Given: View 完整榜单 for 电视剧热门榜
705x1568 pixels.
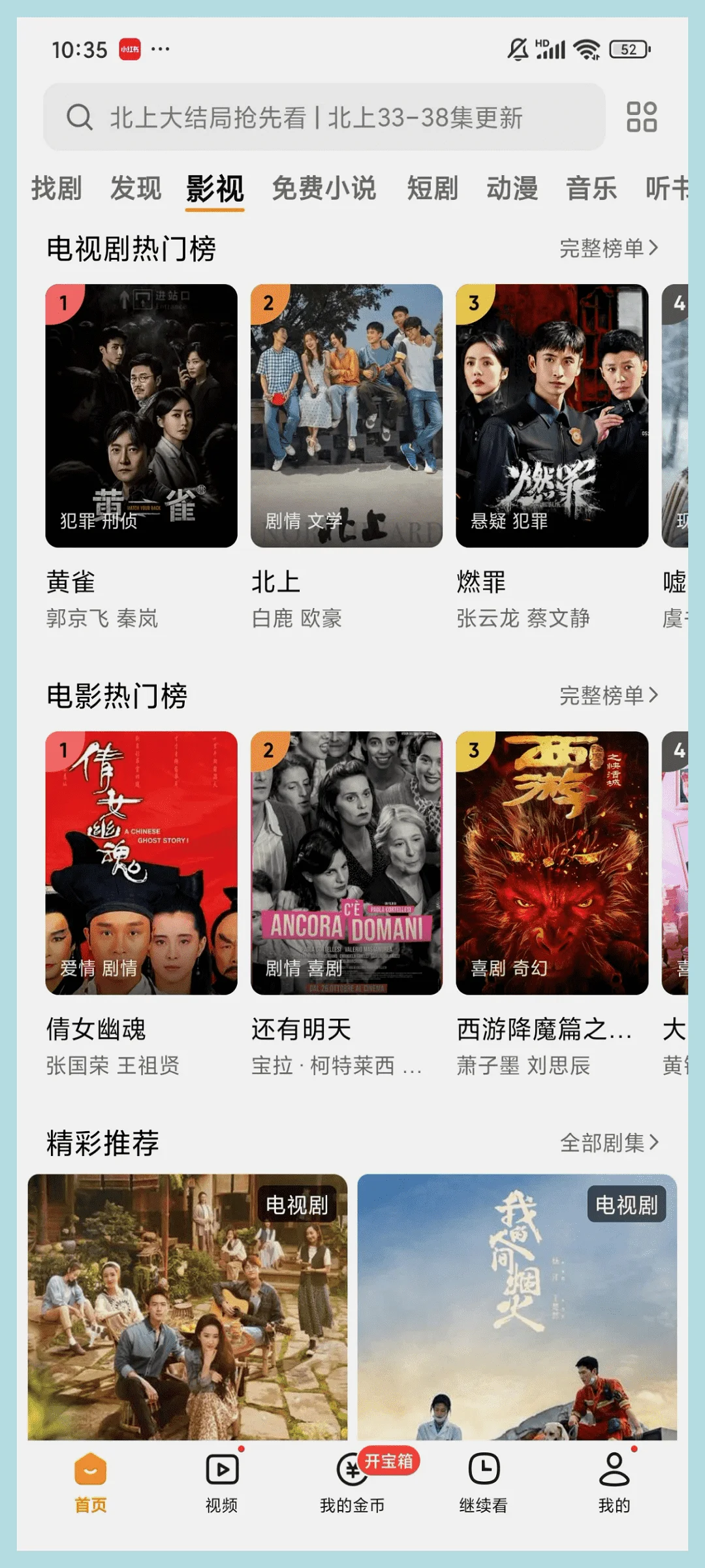Looking at the screenshot, I should click(609, 248).
